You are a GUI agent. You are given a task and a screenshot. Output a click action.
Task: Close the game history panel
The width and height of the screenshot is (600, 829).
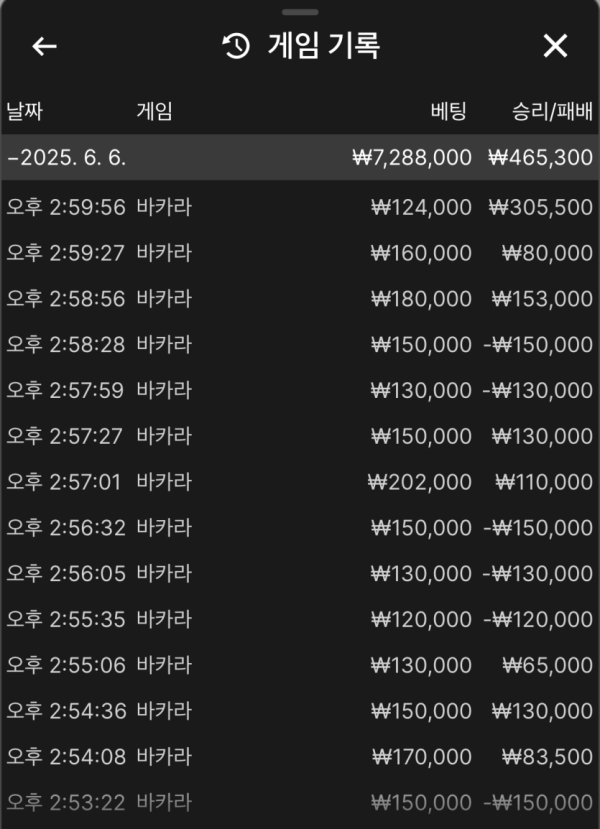tap(555, 45)
